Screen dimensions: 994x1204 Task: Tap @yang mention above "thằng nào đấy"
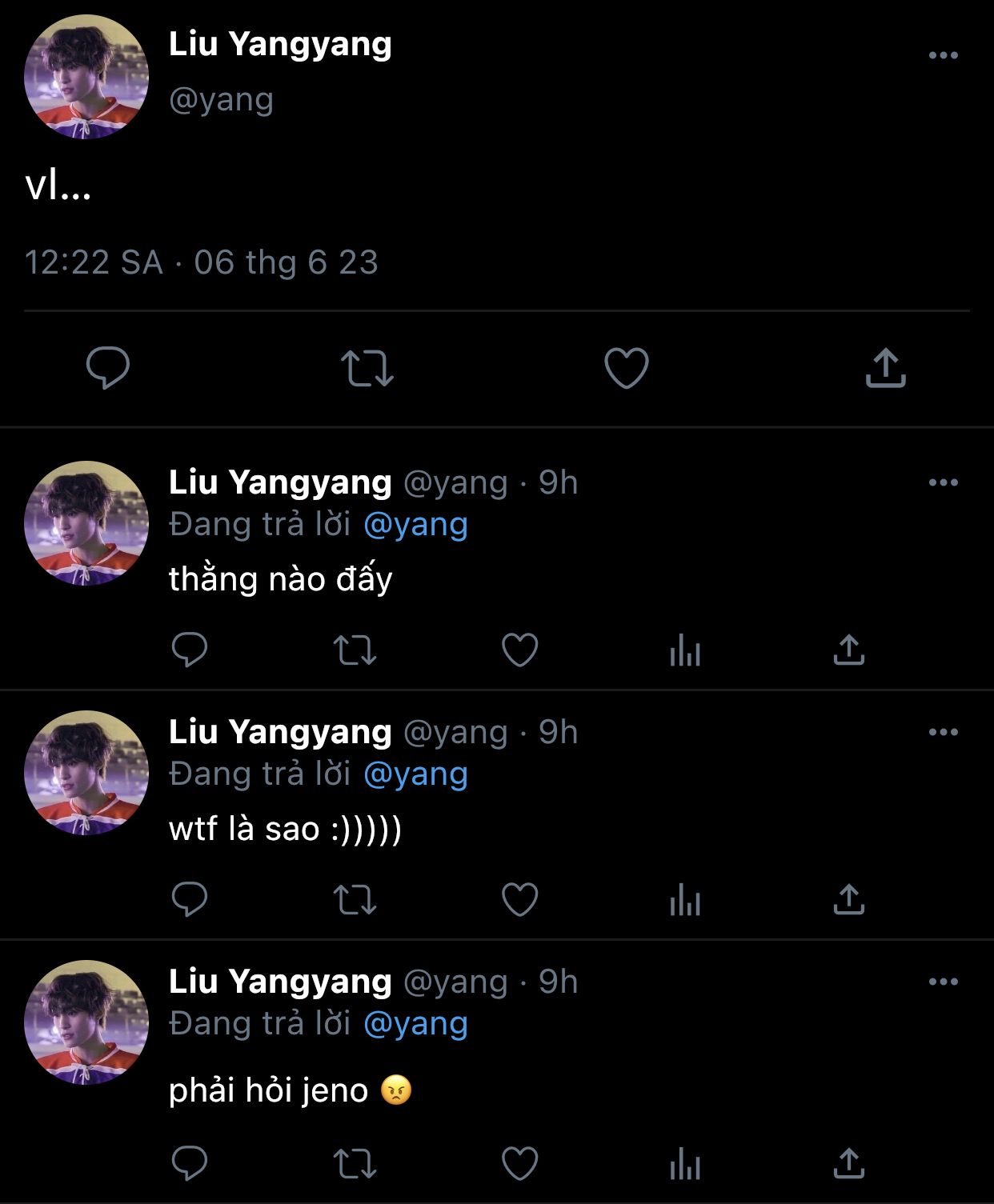(x=415, y=525)
